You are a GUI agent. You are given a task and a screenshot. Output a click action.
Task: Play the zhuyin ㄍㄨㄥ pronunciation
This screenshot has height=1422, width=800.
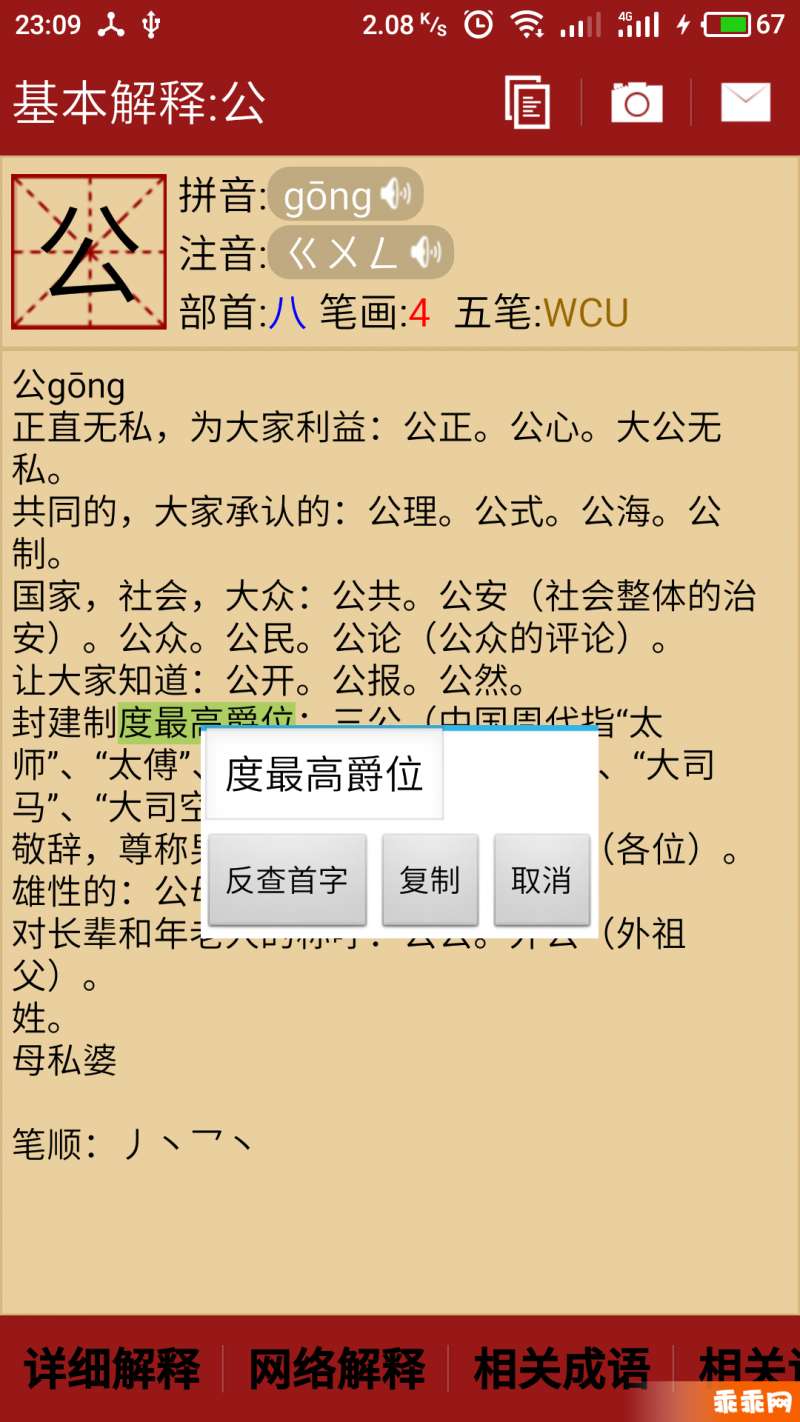pos(361,253)
